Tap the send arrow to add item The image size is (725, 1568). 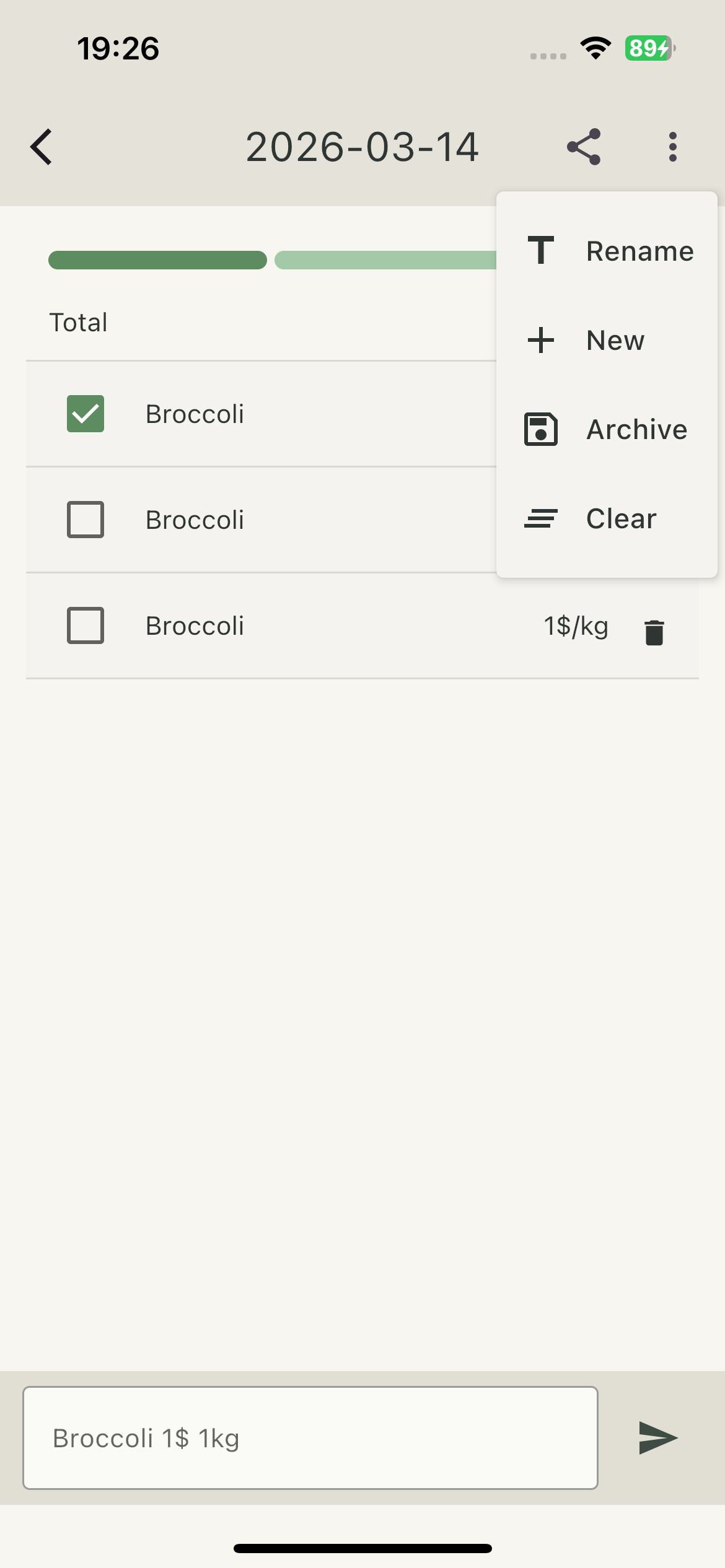(x=657, y=1438)
